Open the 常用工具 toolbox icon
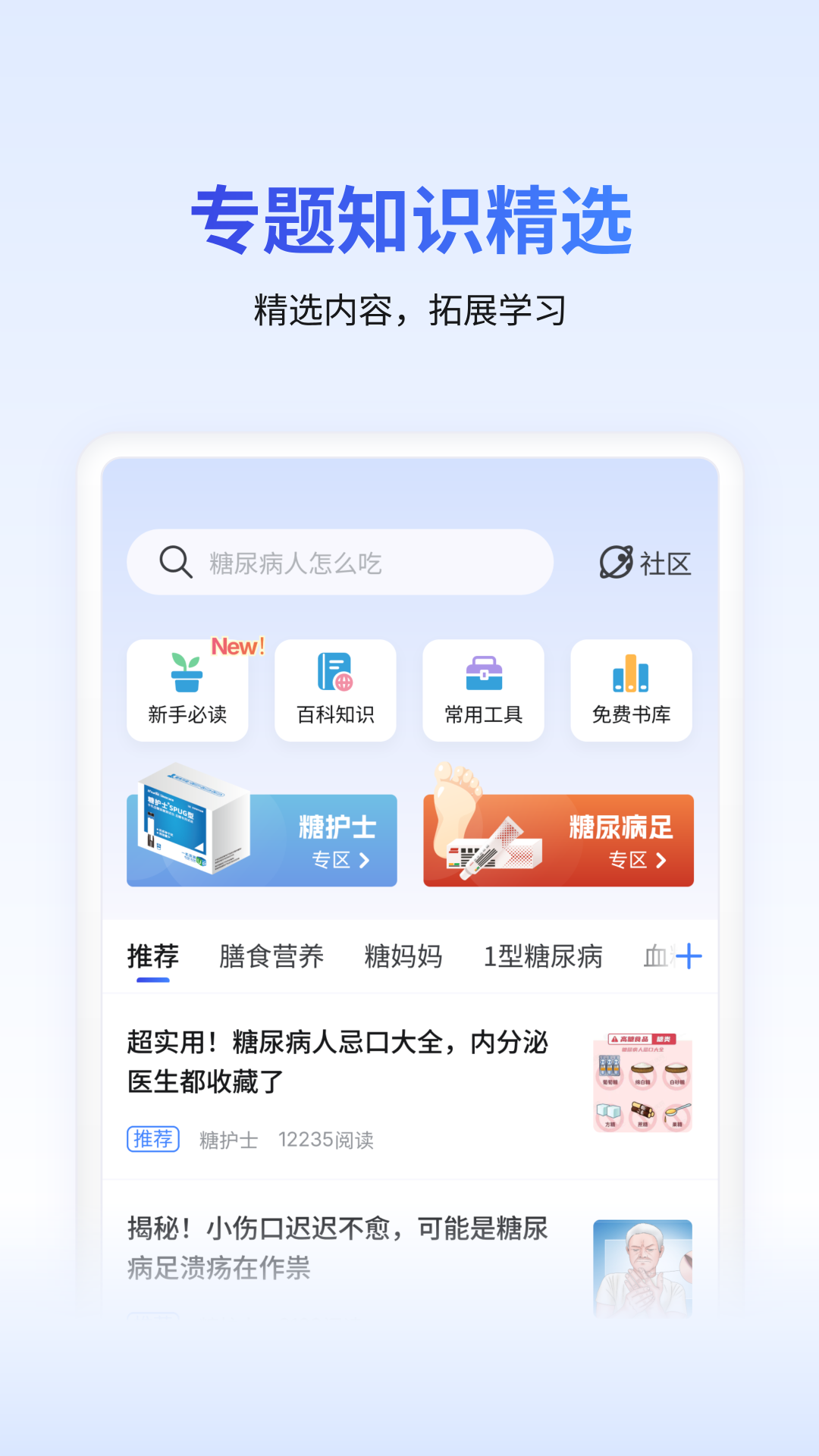This screenshot has width=819, height=1456. click(x=483, y=686)
